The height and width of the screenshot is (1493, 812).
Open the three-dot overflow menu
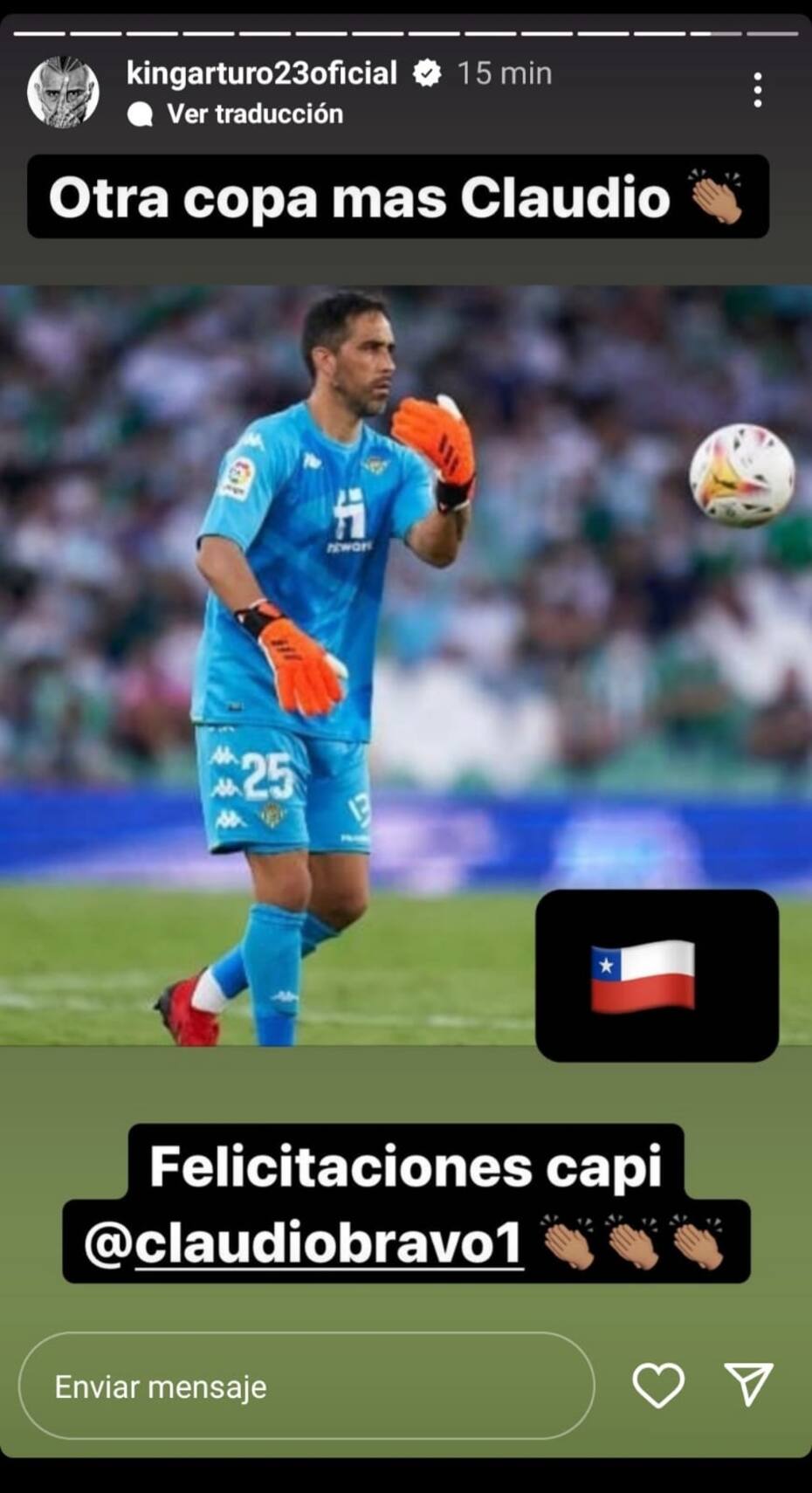click(757, 90)
